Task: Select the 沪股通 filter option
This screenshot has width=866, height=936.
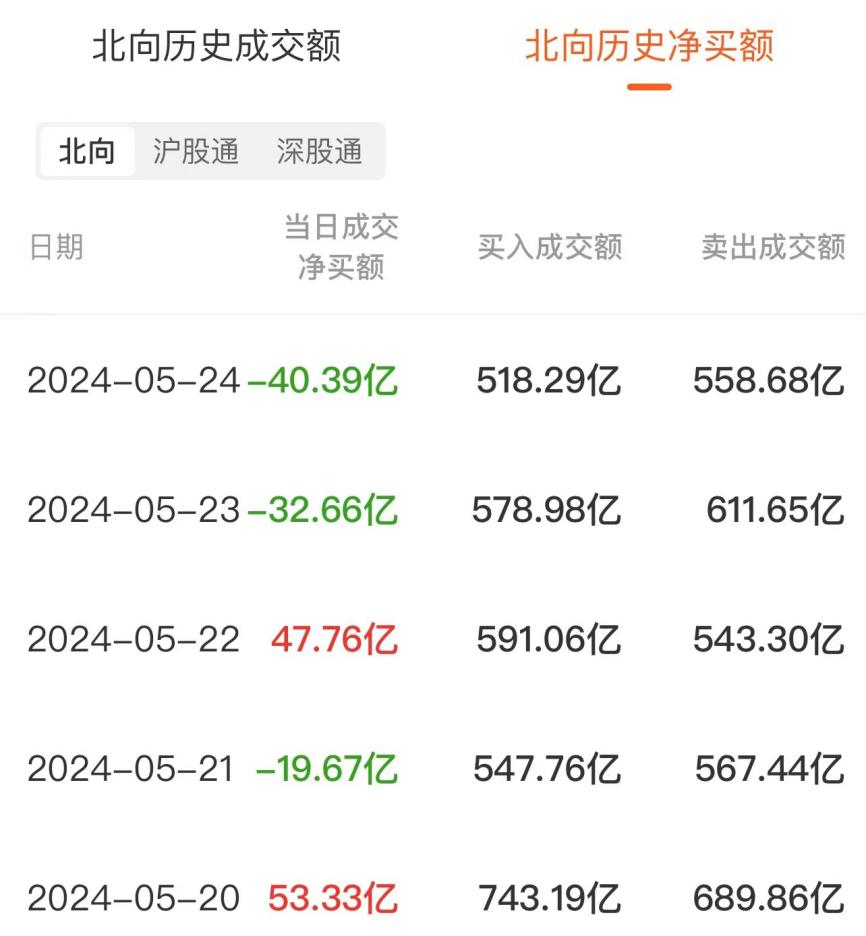Action: pos(196,151)
